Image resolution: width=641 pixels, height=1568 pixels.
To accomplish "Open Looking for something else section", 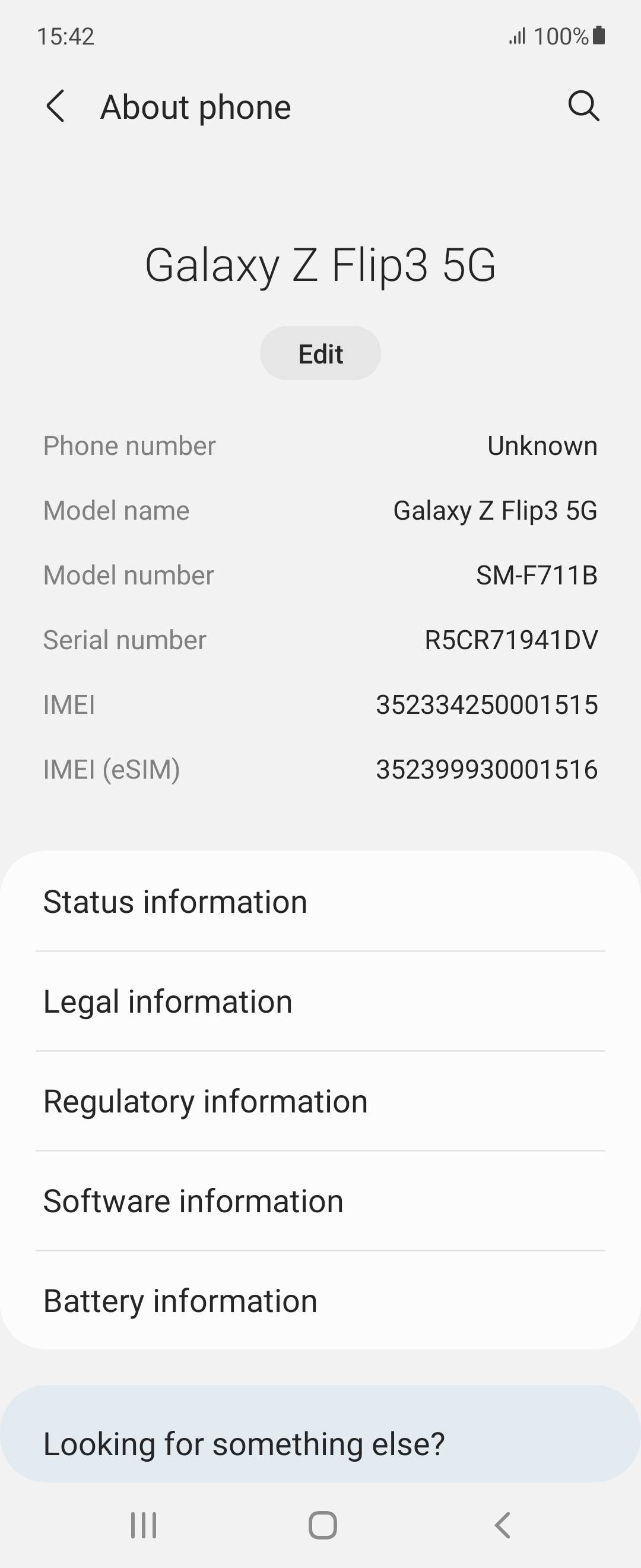I will (x=320, y=1442).
